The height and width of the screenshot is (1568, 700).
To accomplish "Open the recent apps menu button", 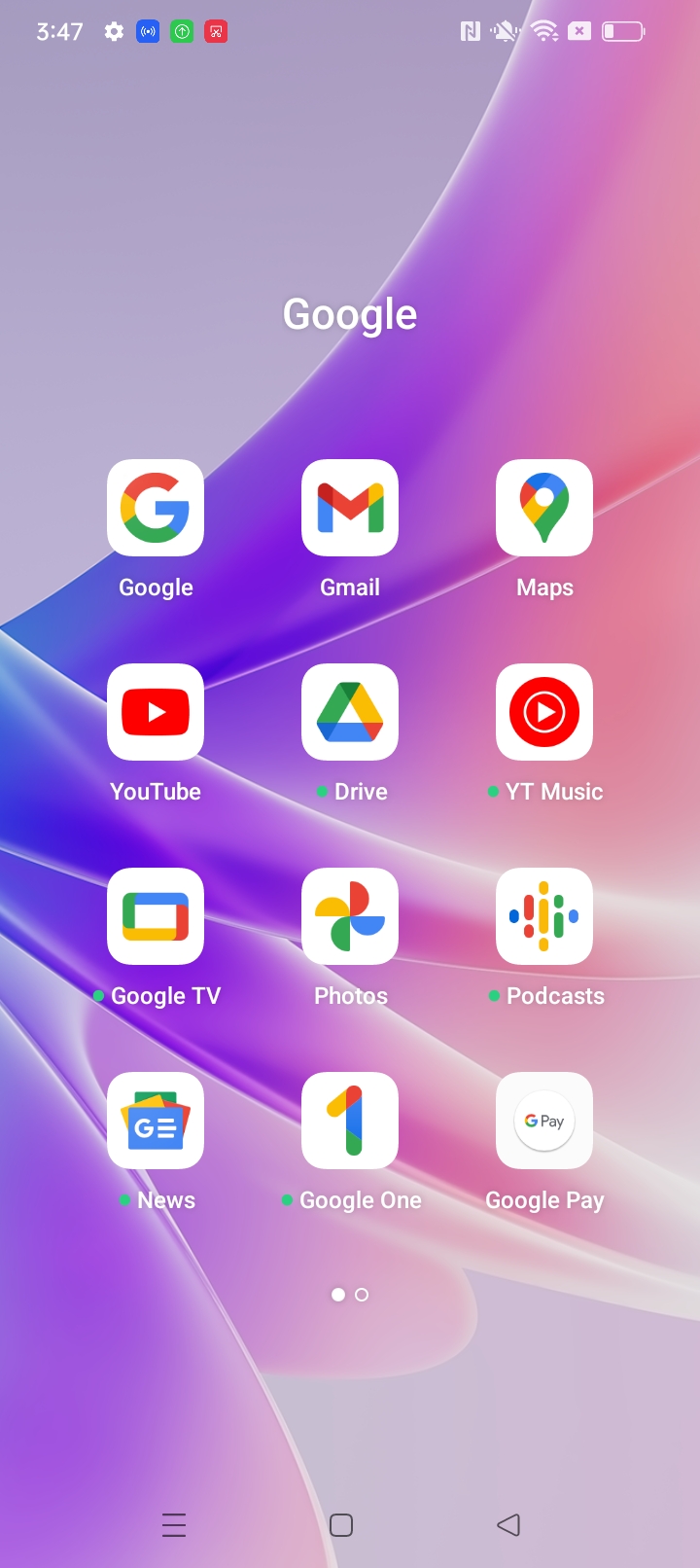I will click(174, 1524).
